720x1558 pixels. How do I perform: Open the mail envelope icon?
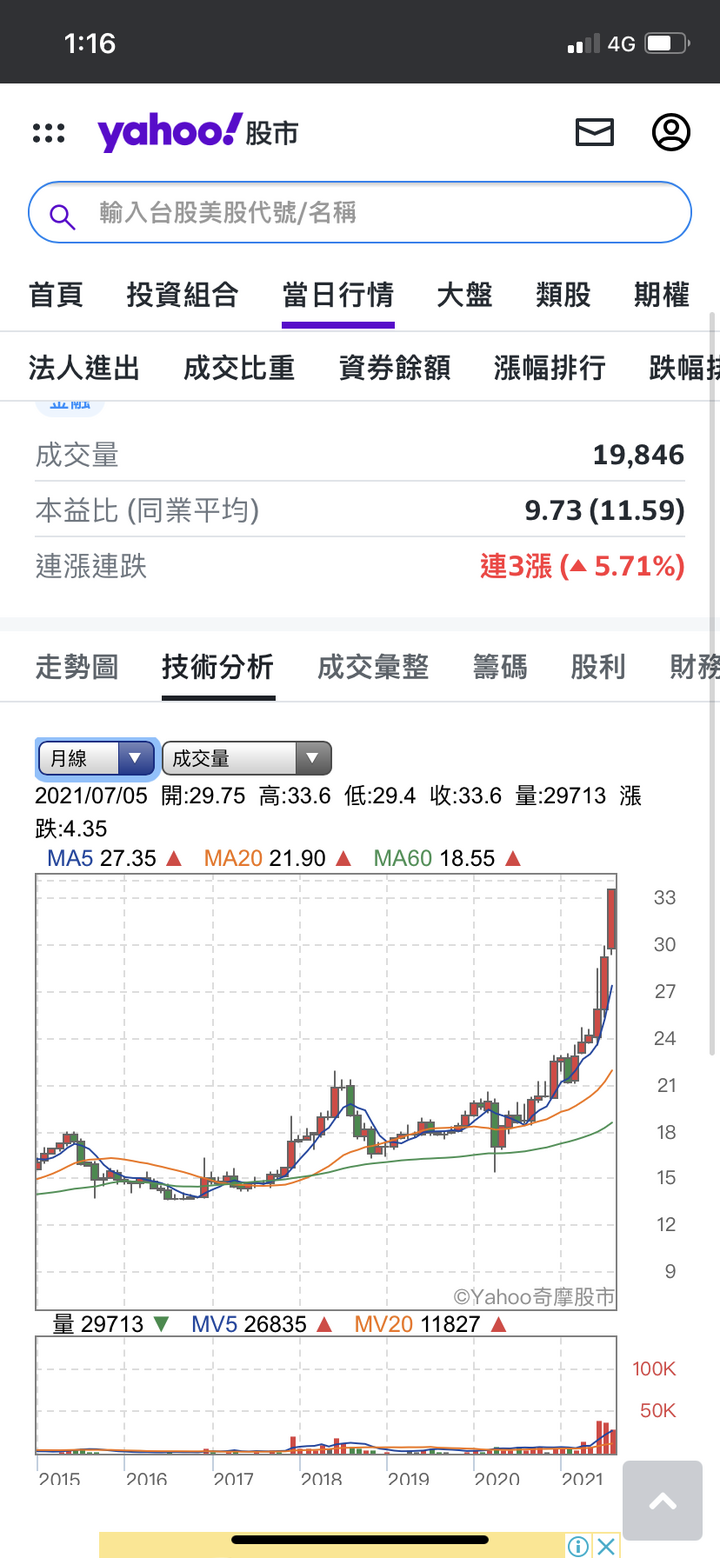[x=595, y=132]
